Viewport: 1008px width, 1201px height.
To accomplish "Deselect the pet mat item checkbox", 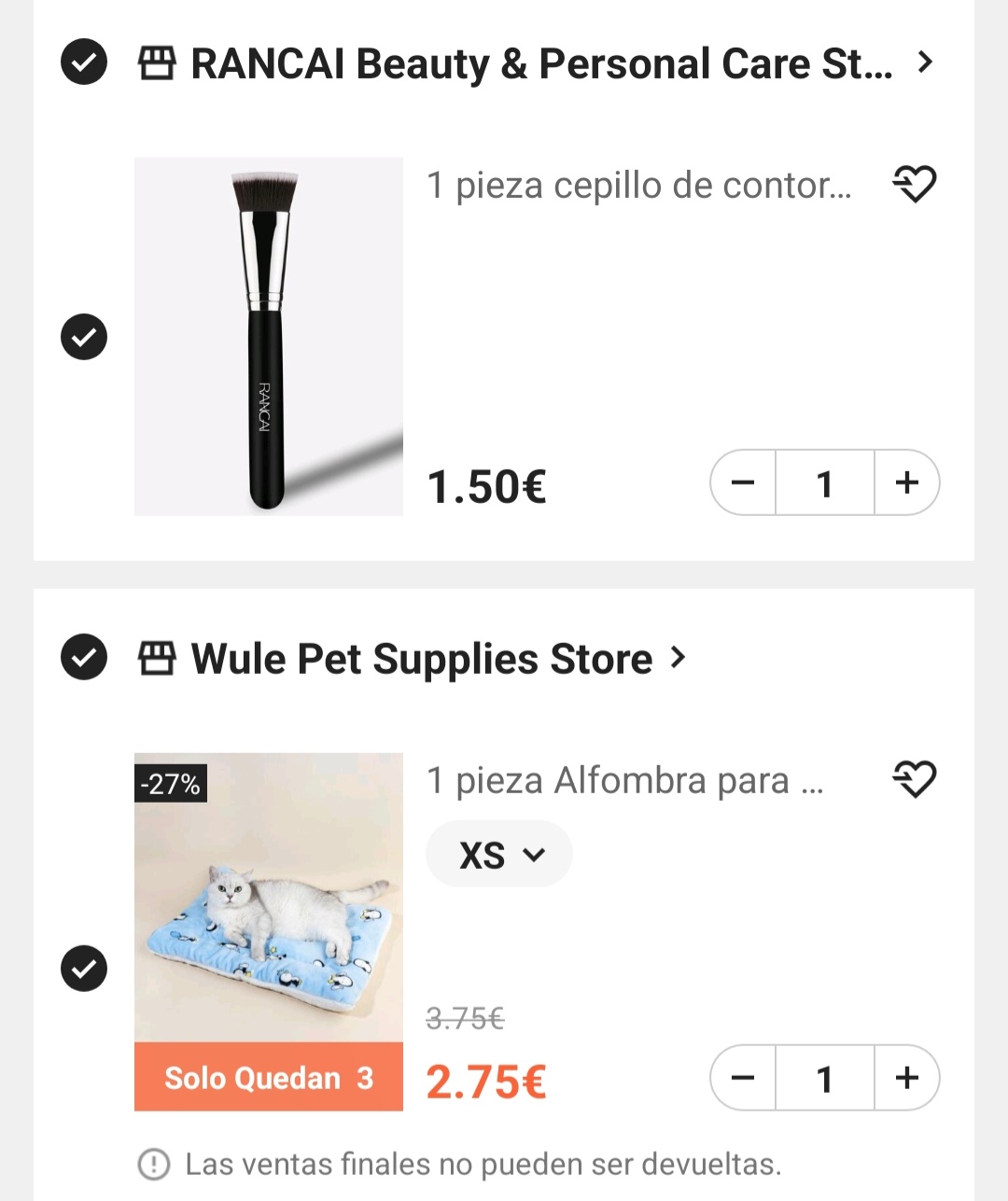I will 84,968.
